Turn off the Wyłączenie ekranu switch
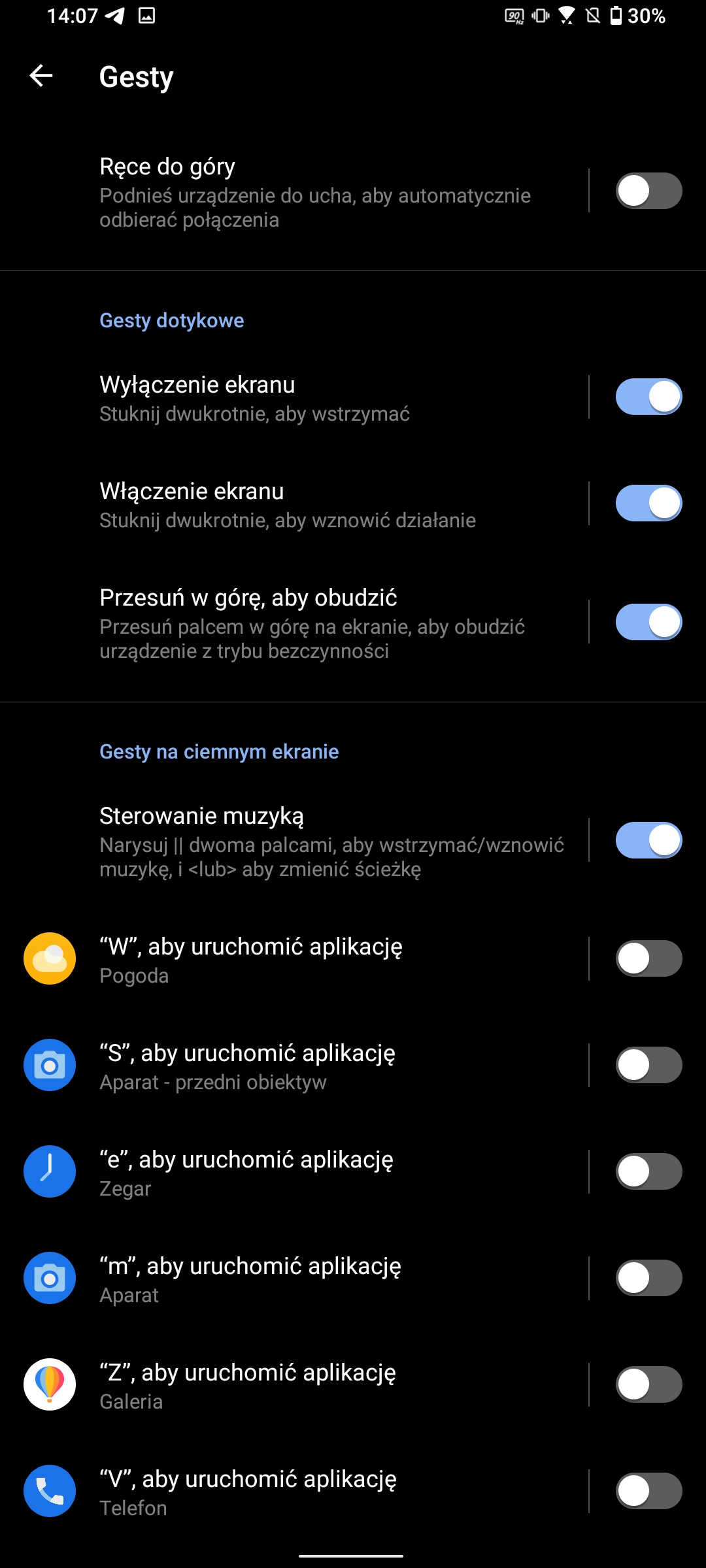This screenshot has height=1568, width=706. point(648,397)
